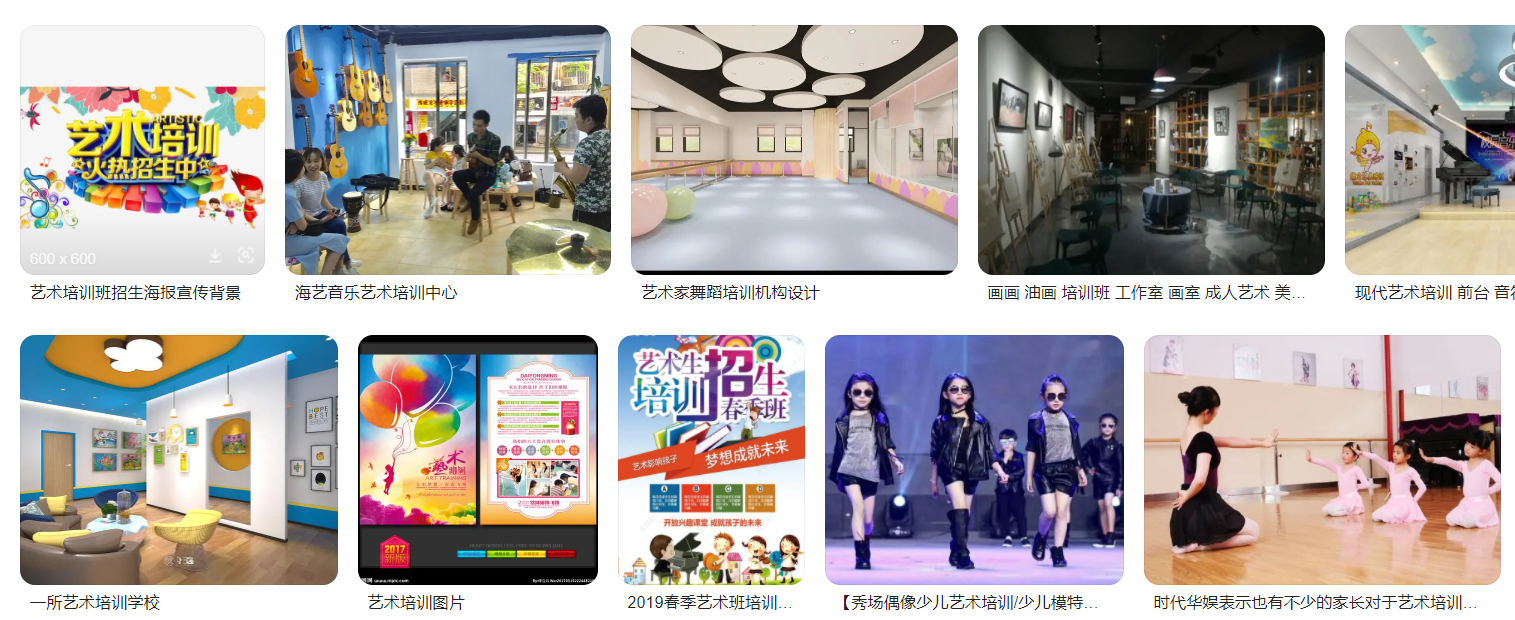Screen dimensions: 1515x620
Task: Open the 艺术培训班招生海报宣传背景 image
Action: [x=142, y=140]
